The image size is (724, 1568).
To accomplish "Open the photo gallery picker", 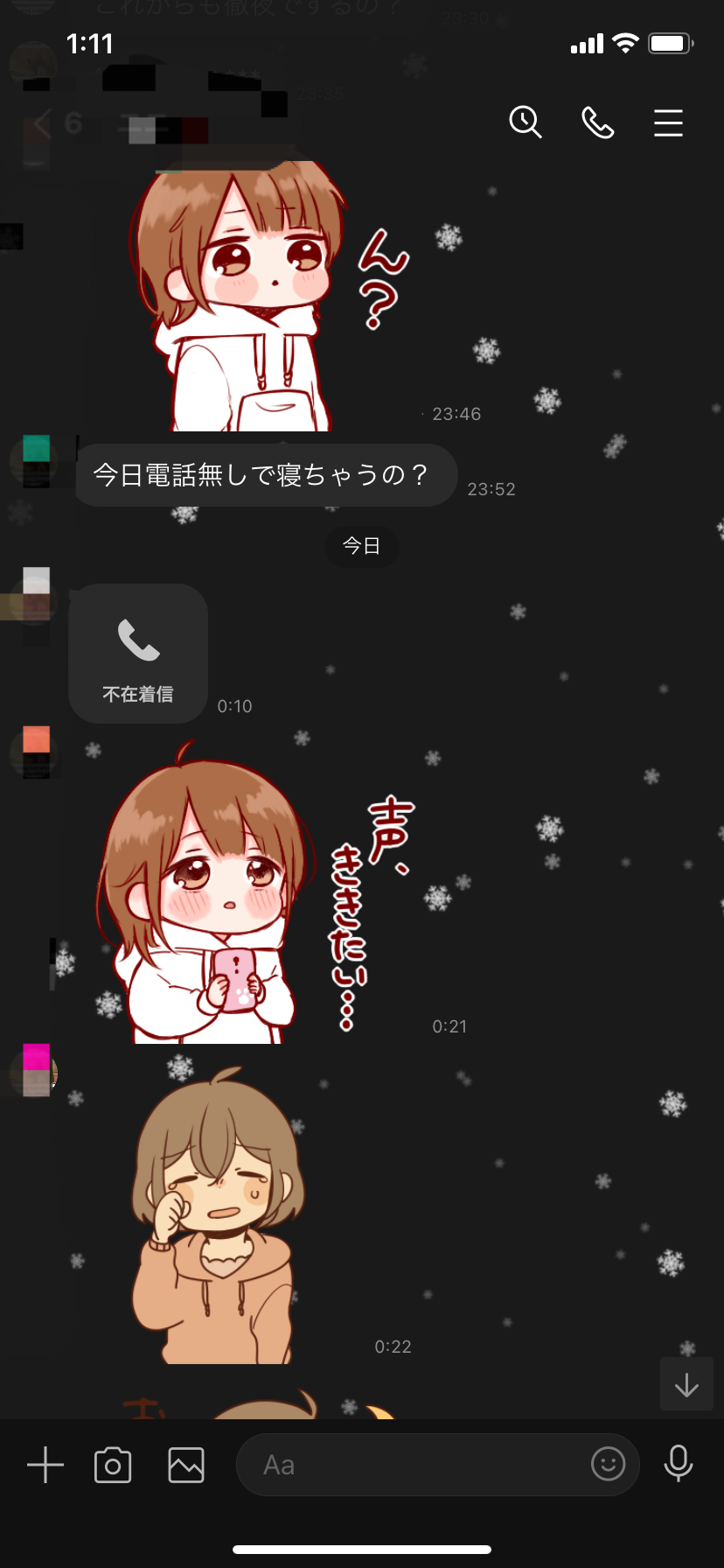I will (186, 1465).
